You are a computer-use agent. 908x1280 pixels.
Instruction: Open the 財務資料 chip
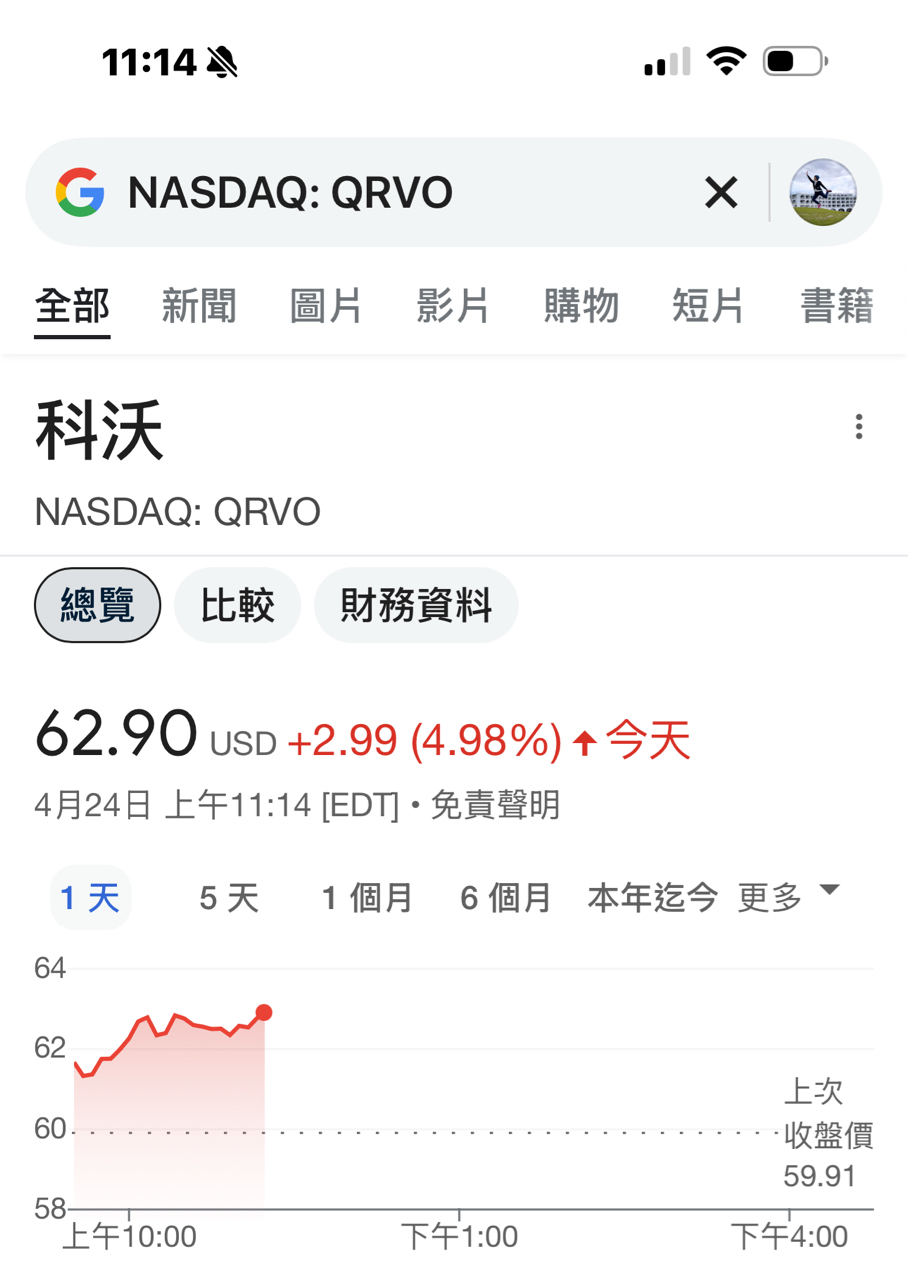pyautogui.click(x=416, y=605)
